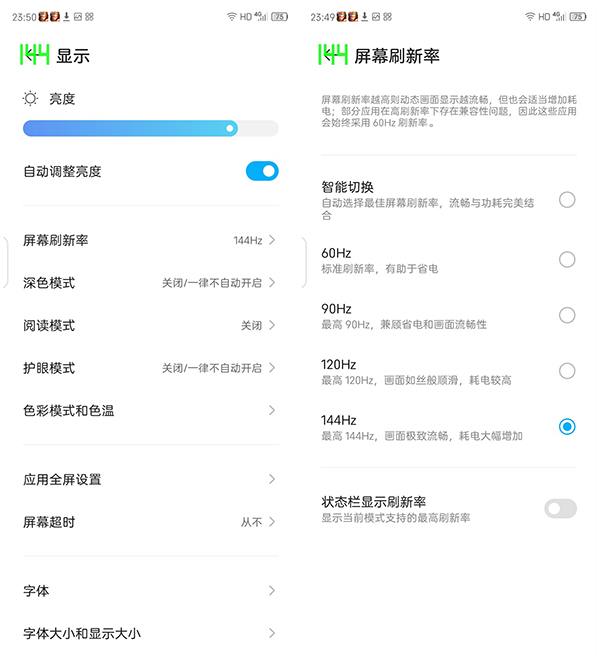Pick the 120Hz refresh rate

tap(567, 371)
